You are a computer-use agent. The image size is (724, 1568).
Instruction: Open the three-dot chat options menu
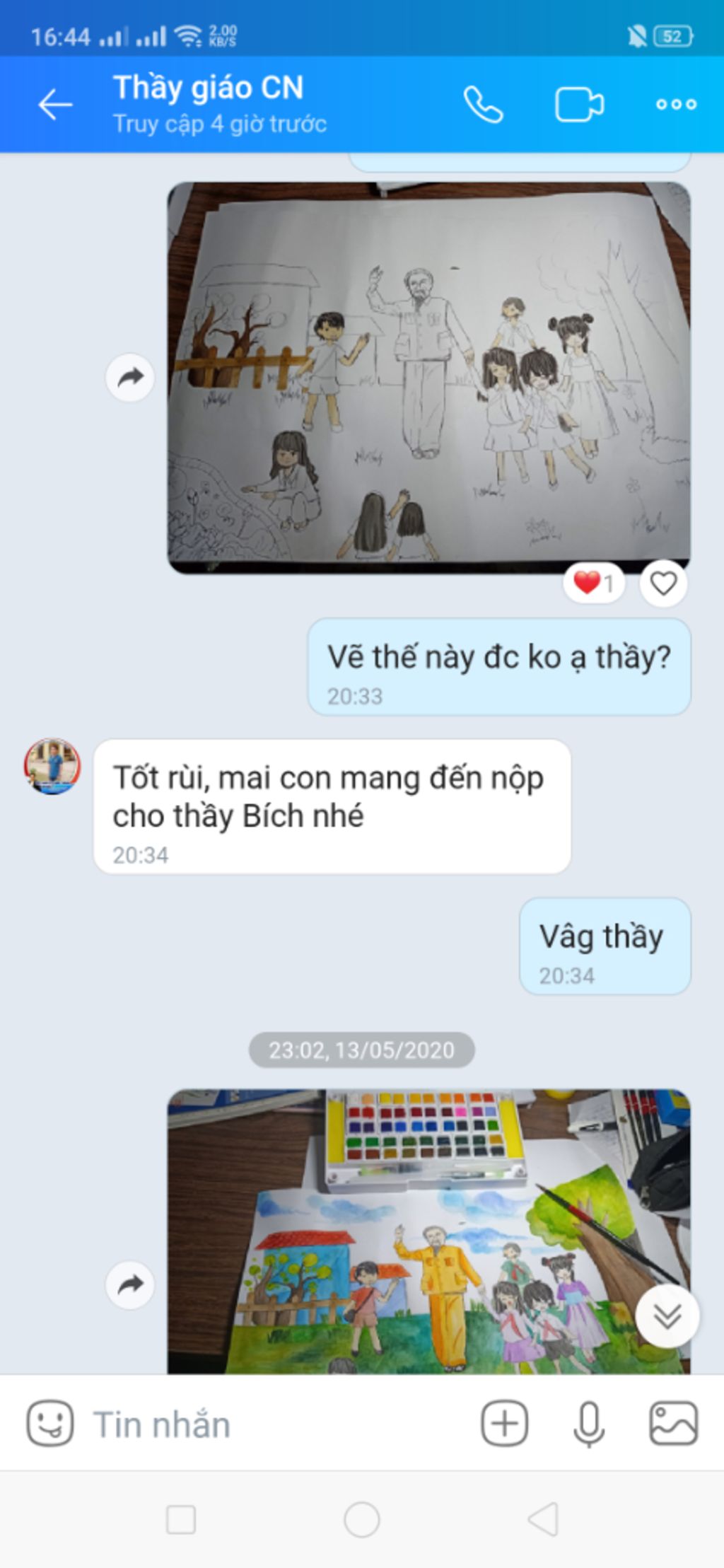675,105
